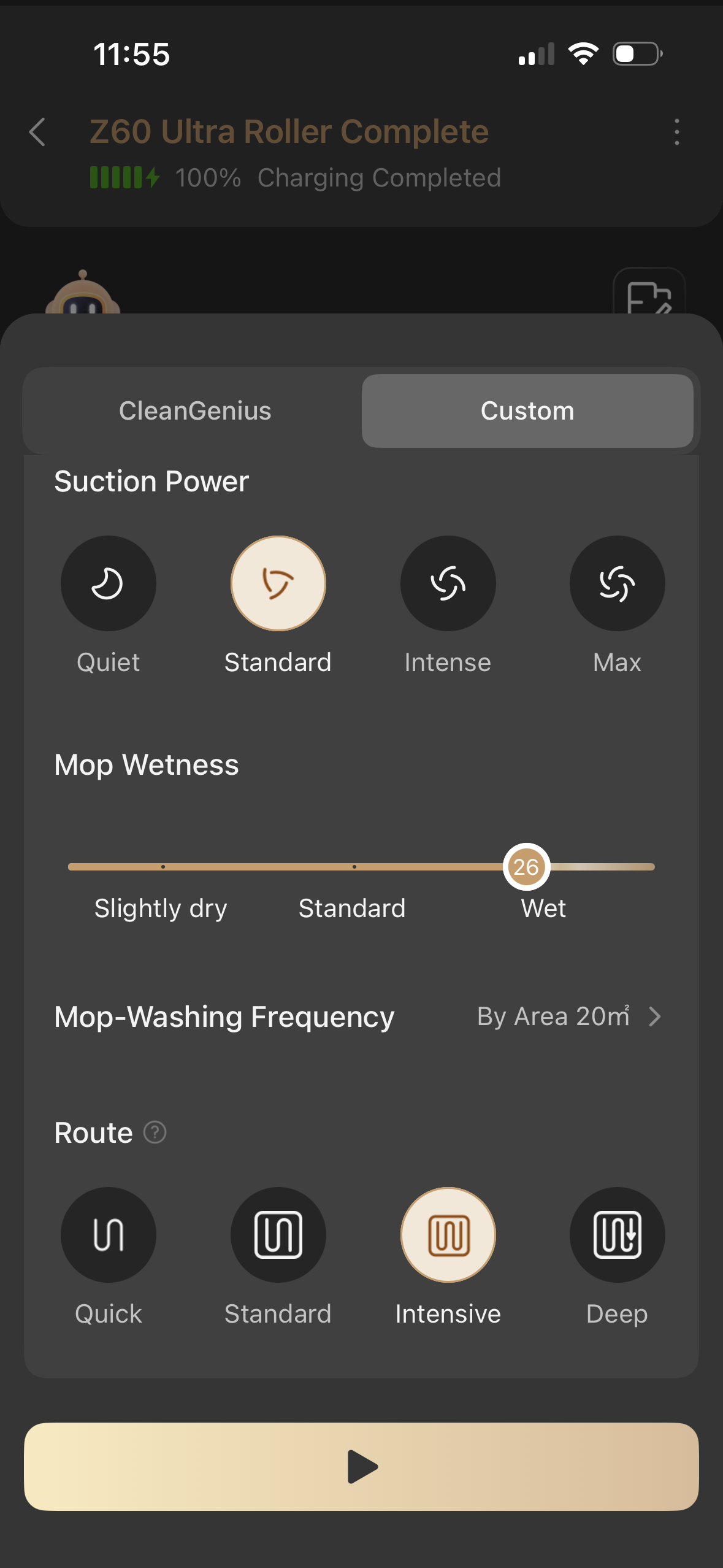Tap Slightly dry on the wetness slider

(163, 867)
